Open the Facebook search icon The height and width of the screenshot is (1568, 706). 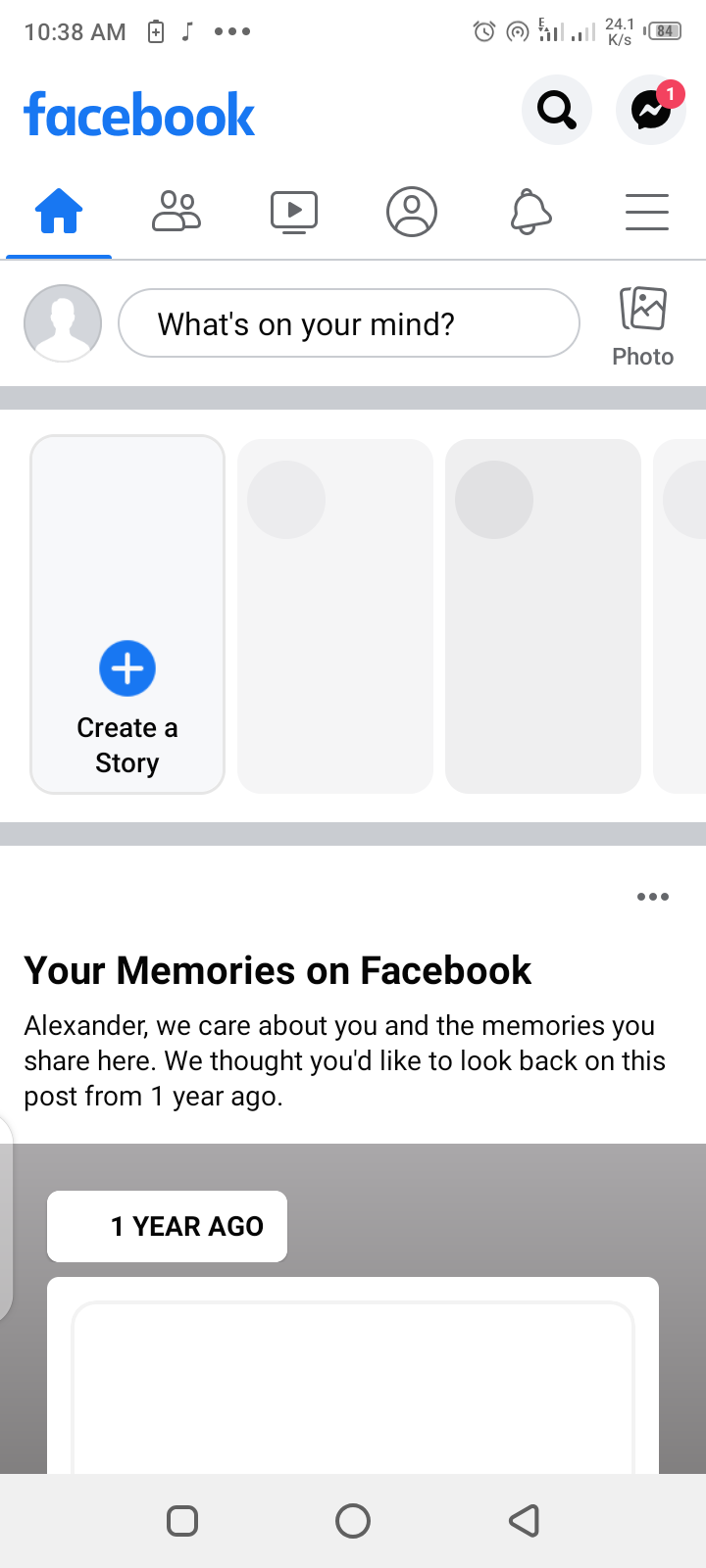pyautogui.click(x=556, y=110)
